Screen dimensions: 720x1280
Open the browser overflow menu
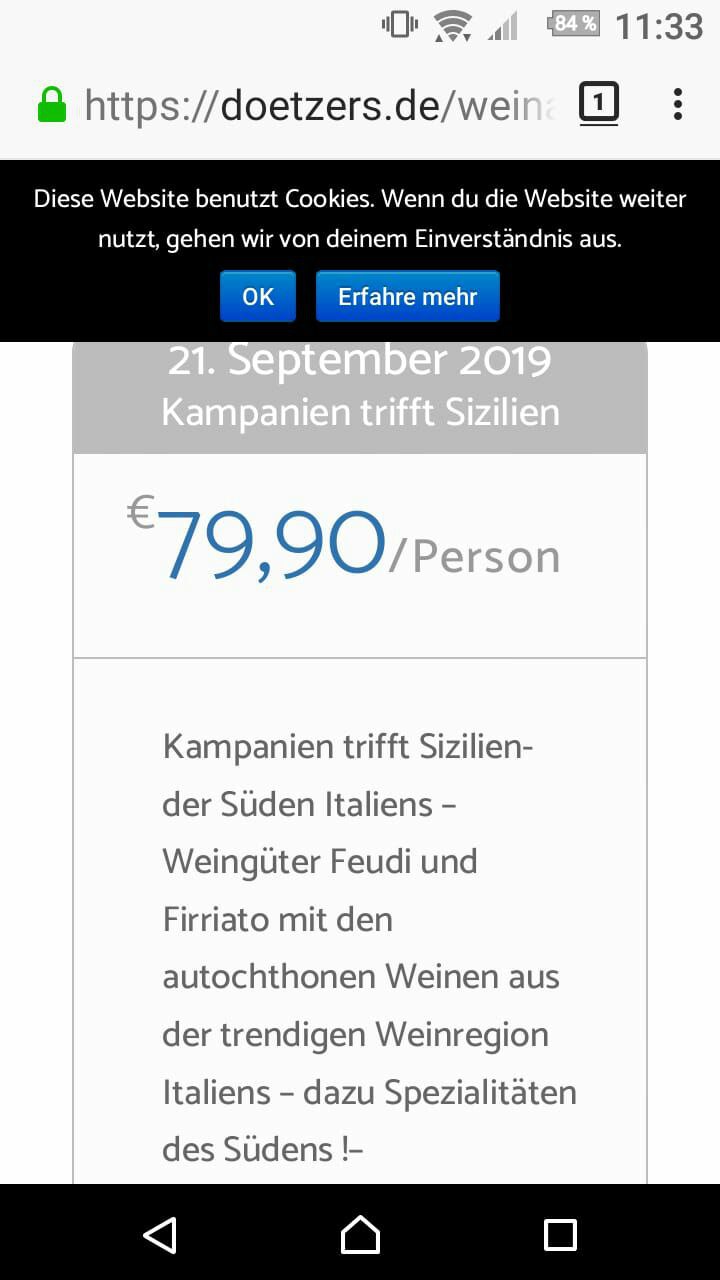click(677, 104)
